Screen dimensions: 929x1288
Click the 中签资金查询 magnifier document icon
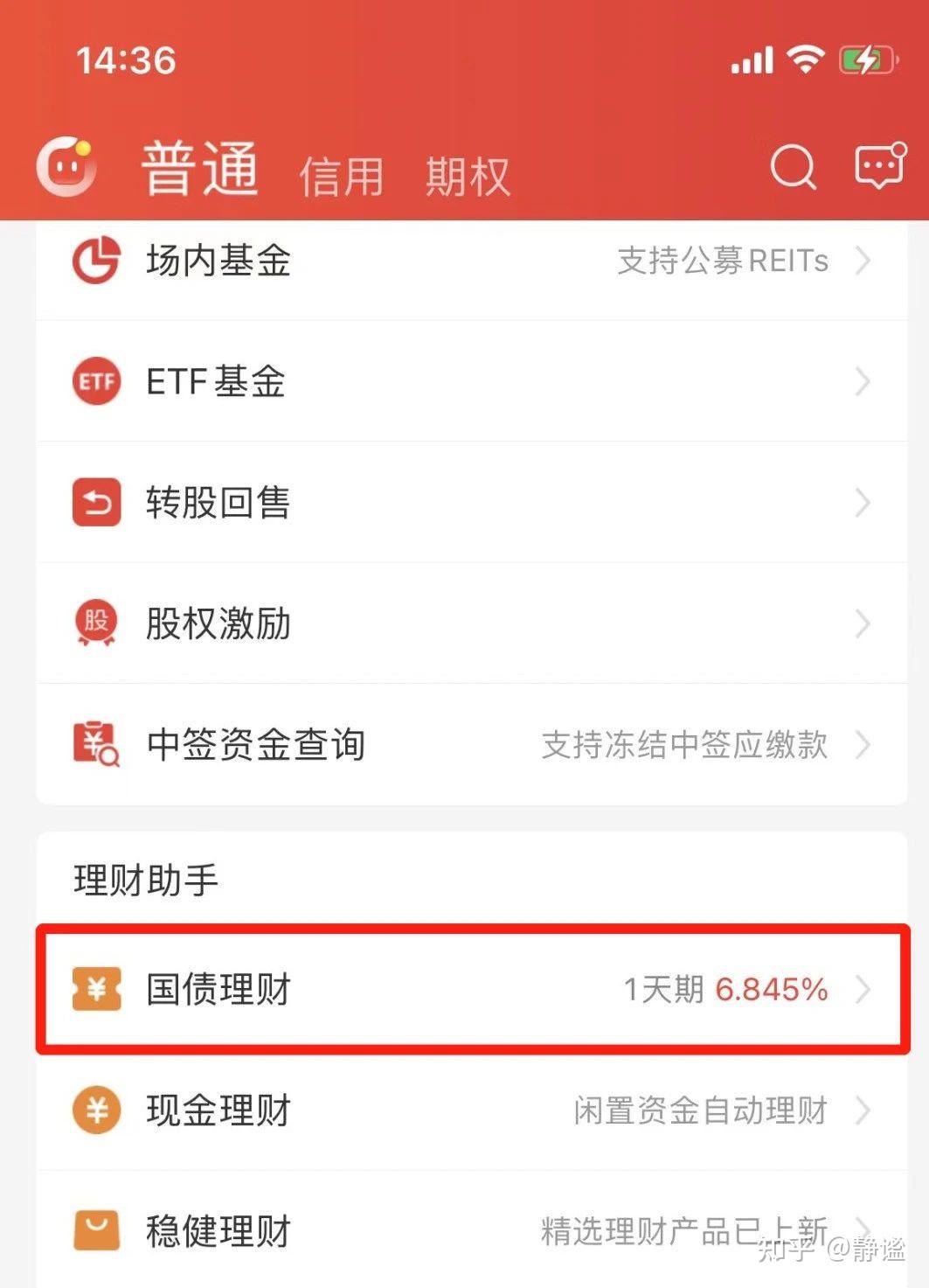(x=96, y=745)
